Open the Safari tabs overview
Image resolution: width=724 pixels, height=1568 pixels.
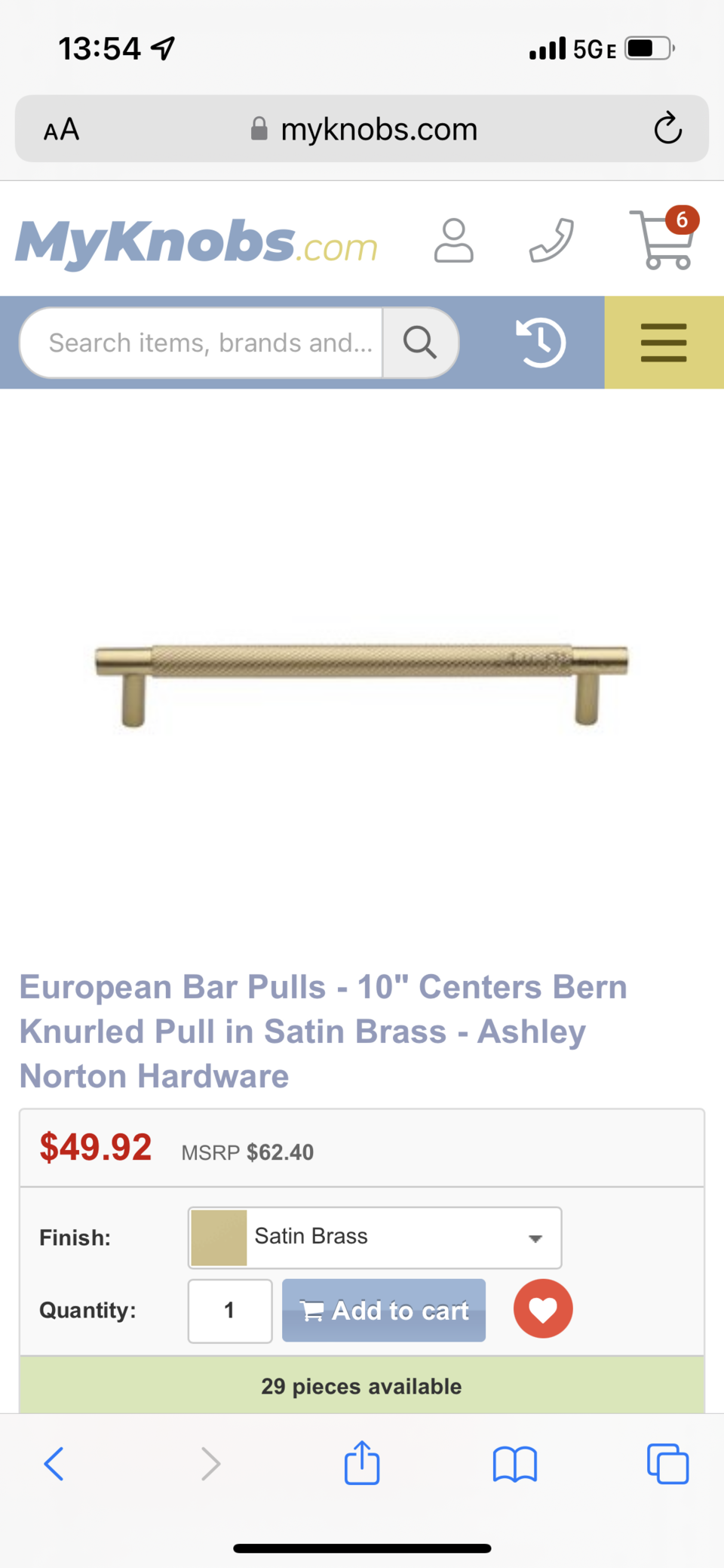(x=667, y=1464)
